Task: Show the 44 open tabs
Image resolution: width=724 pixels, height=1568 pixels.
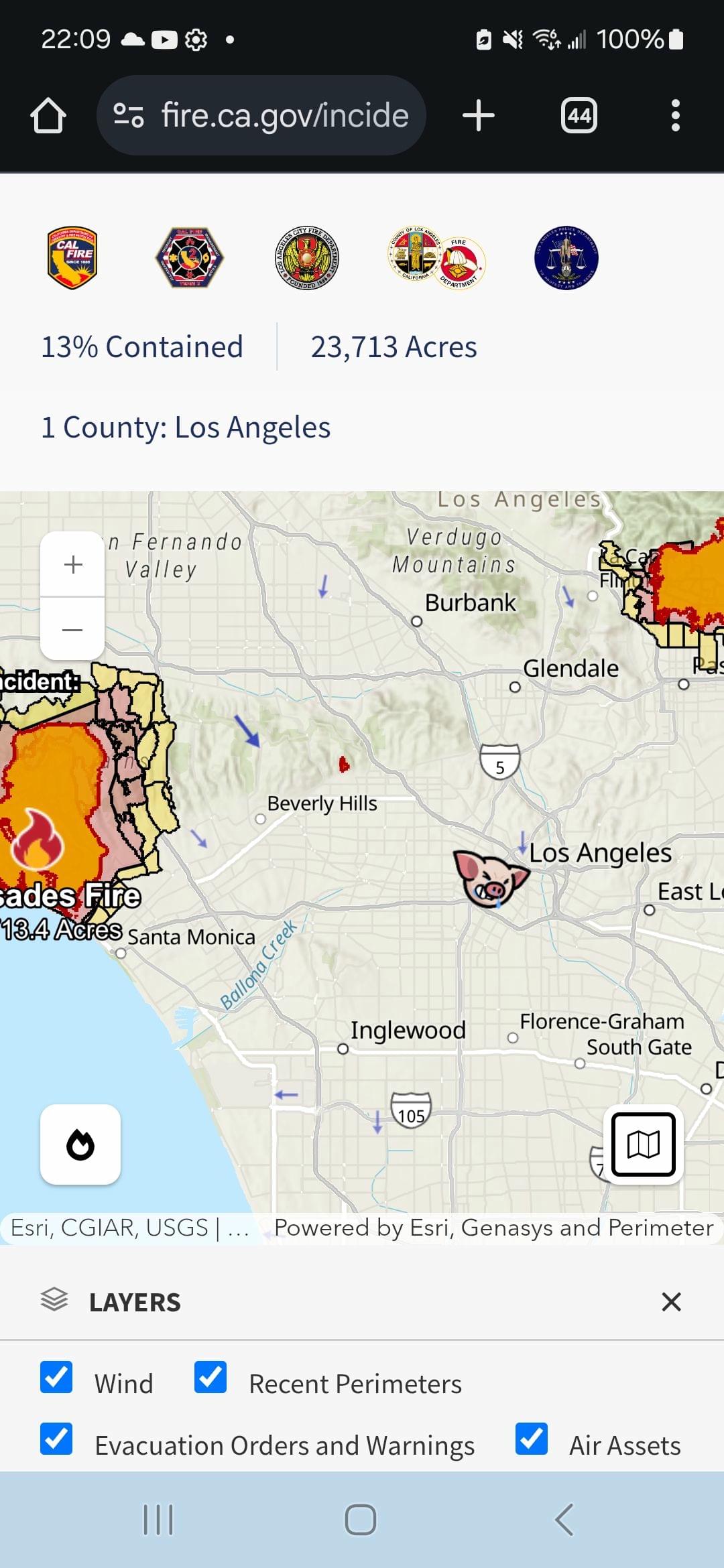Action: (579, 116)
